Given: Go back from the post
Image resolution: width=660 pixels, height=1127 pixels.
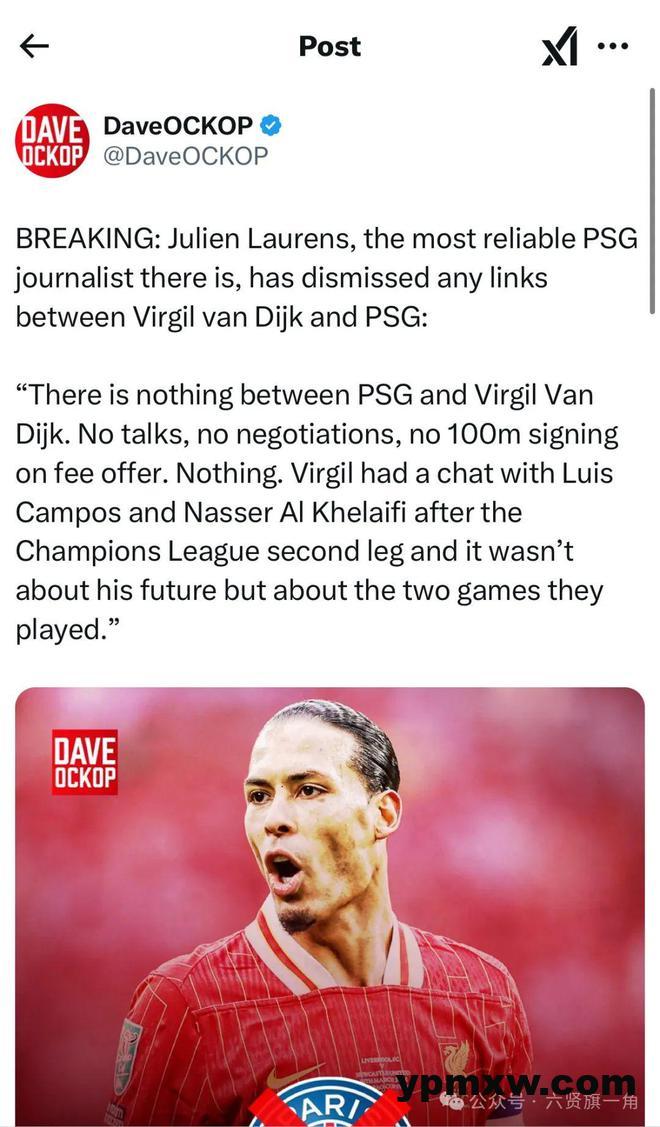Looking at the screenshot, I should [x=34, y=46].
